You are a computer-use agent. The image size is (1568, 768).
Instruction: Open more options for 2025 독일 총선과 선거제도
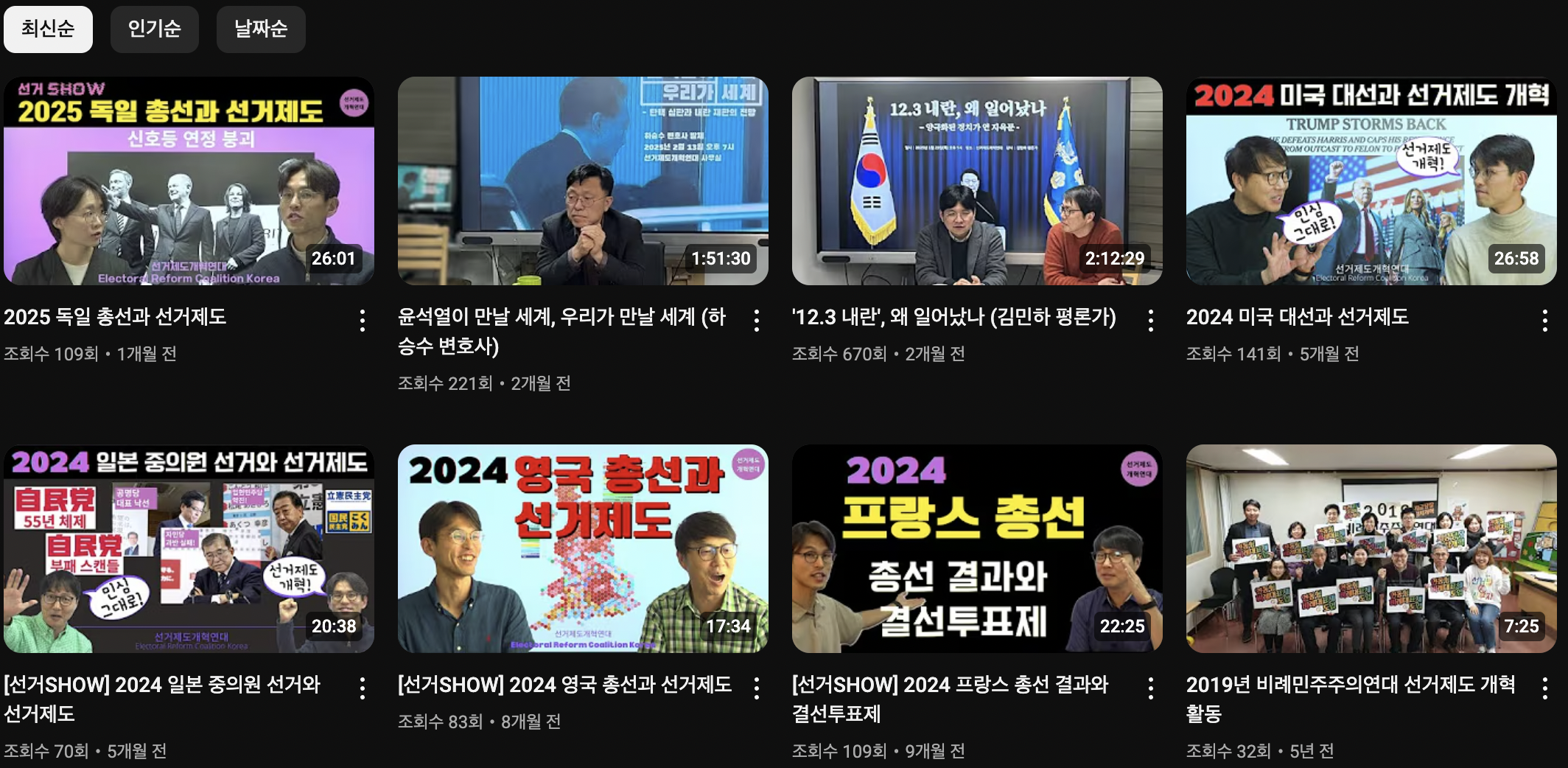click(363, 320)
